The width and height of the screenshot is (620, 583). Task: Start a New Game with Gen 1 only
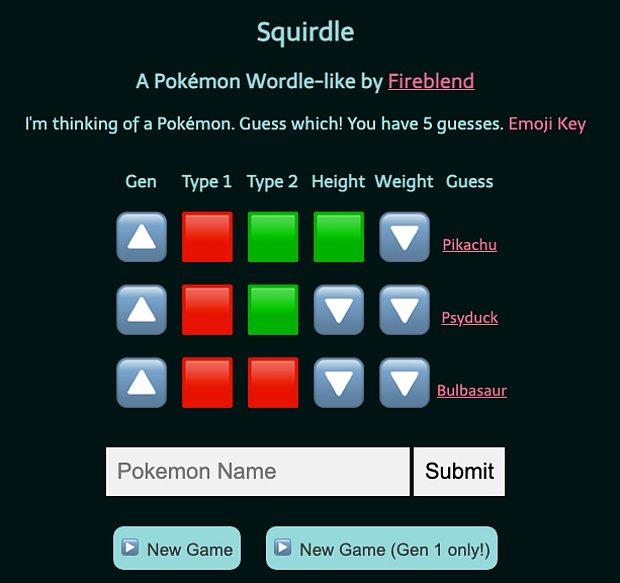[x=381, y=548]
